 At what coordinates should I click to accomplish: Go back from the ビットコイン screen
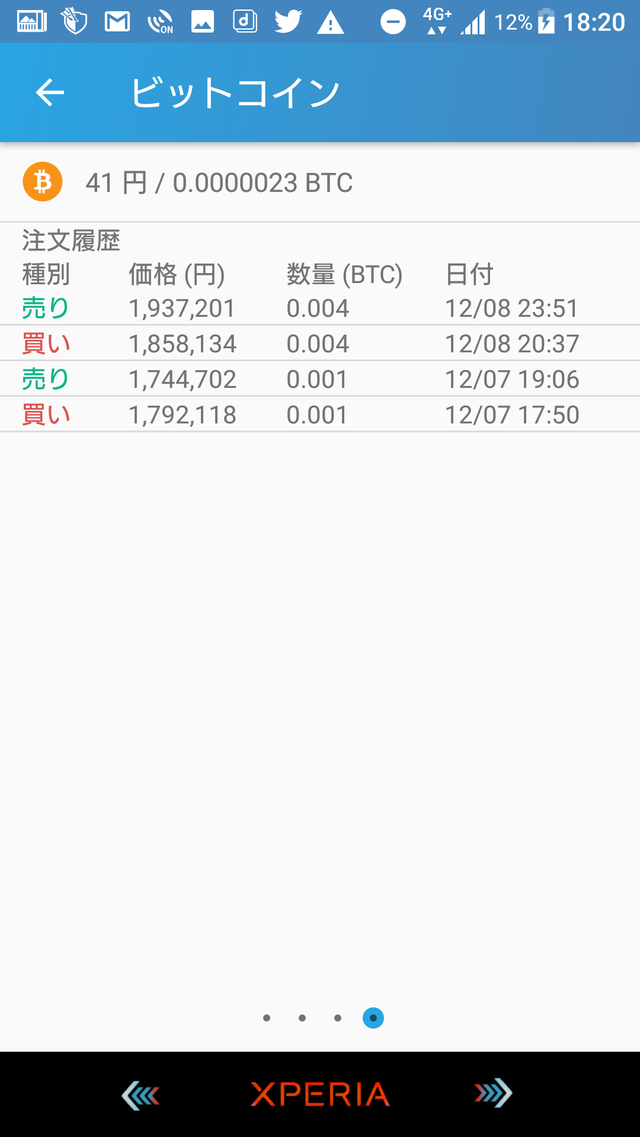point(50,93)
